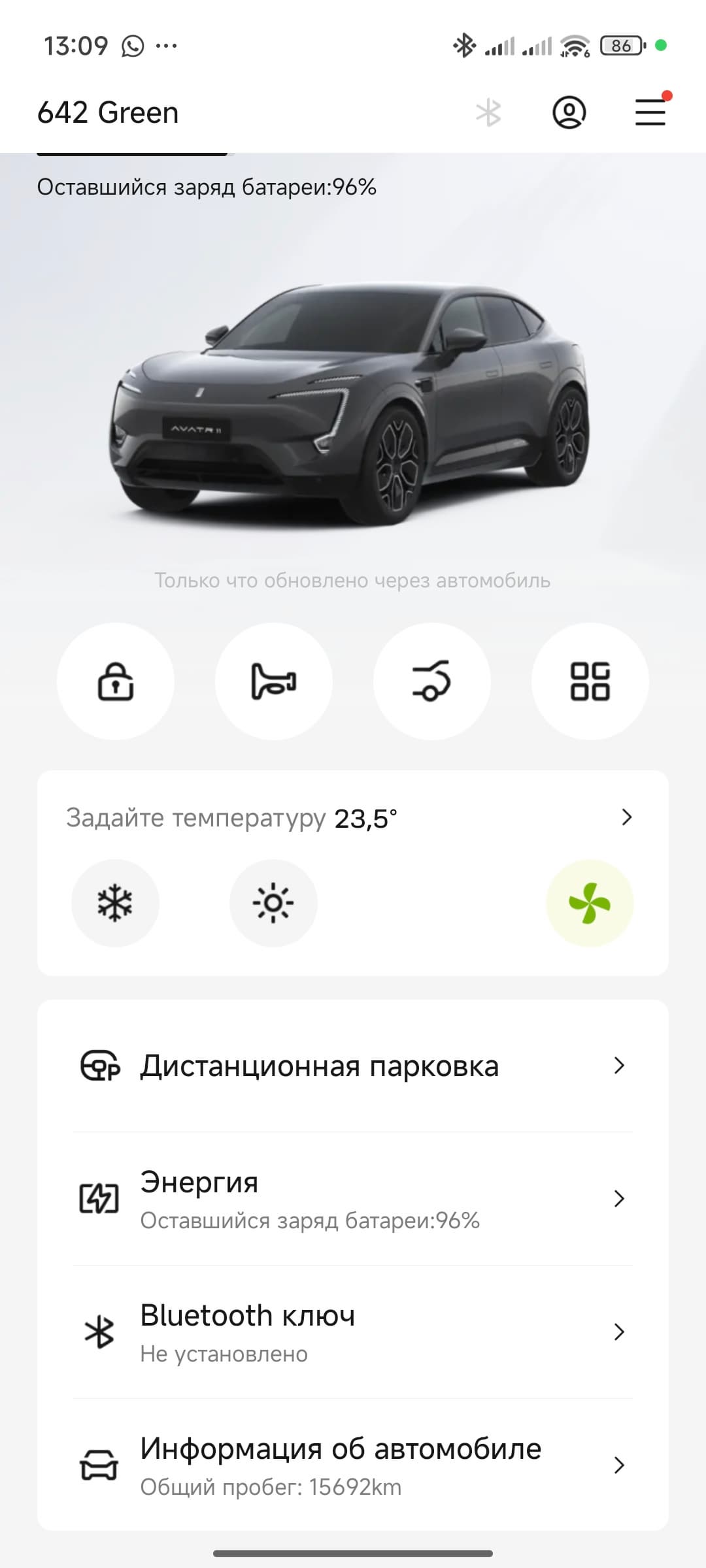Open the Энергия section
The width and height of the screenshot is (706, 1568).
353,1199
